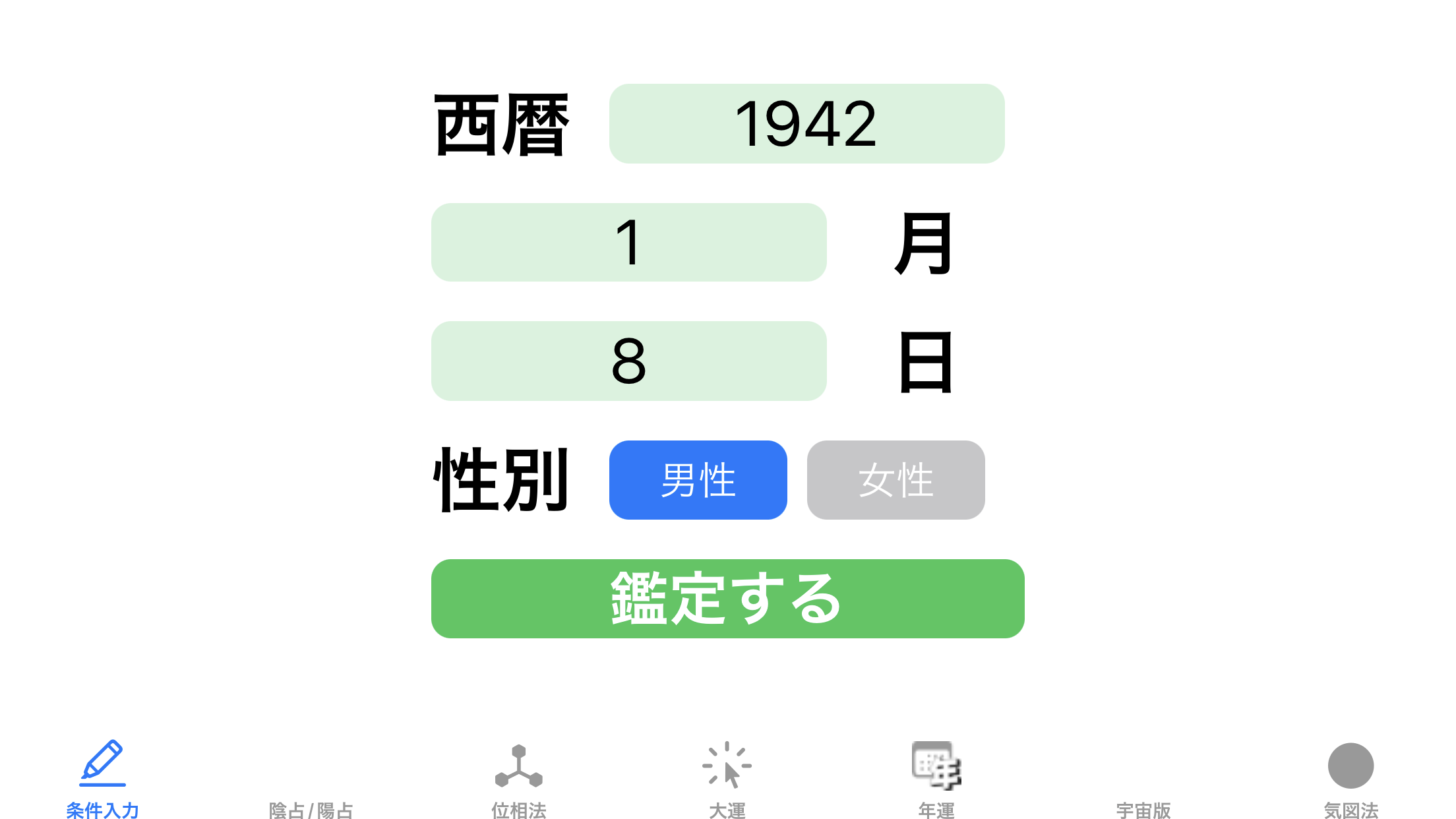Viewport: 1456px width, 819px height.
Task: Go to the 大運 tab
Action: [727, 779]
